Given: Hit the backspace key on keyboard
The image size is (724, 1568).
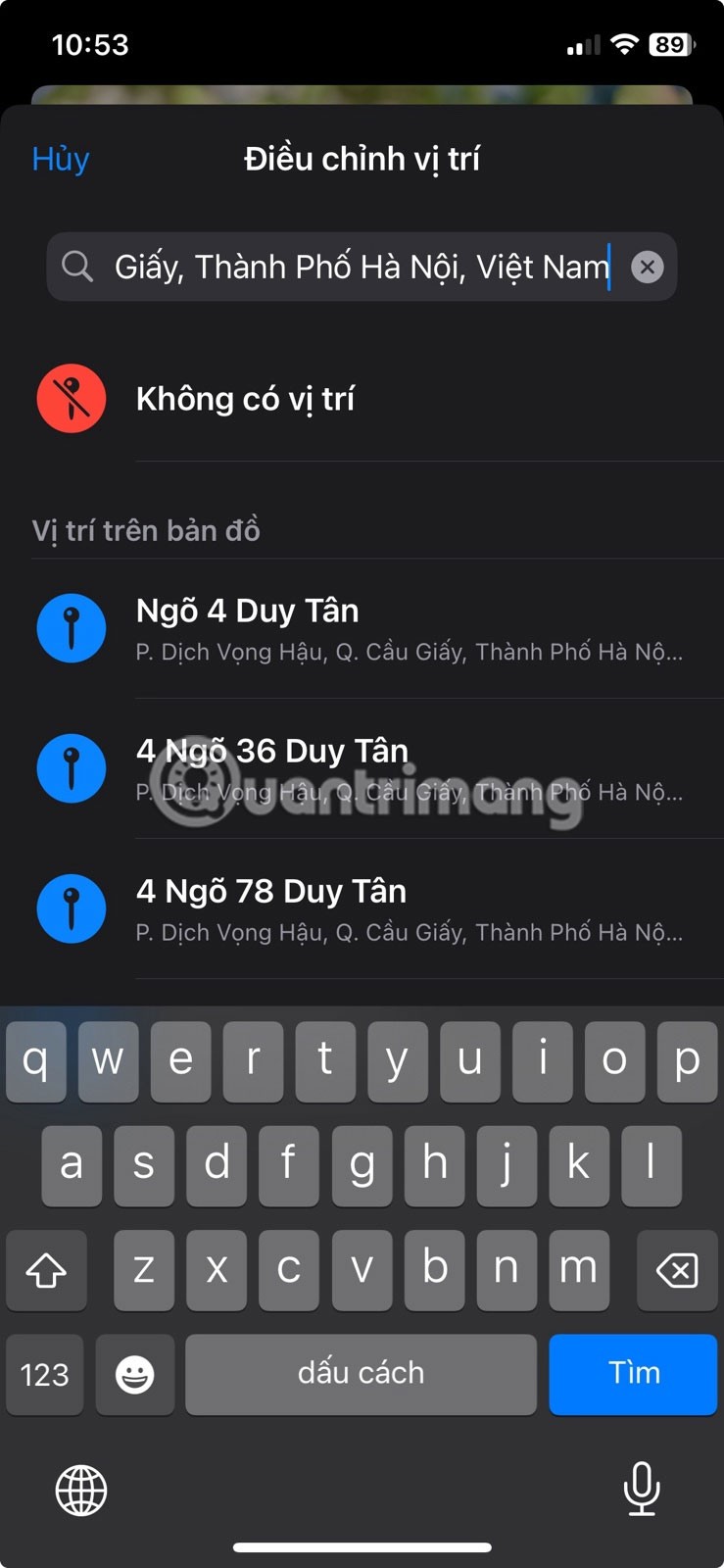Looking at the screenshot, I should pyautogui.click(x=677, y=1270).
